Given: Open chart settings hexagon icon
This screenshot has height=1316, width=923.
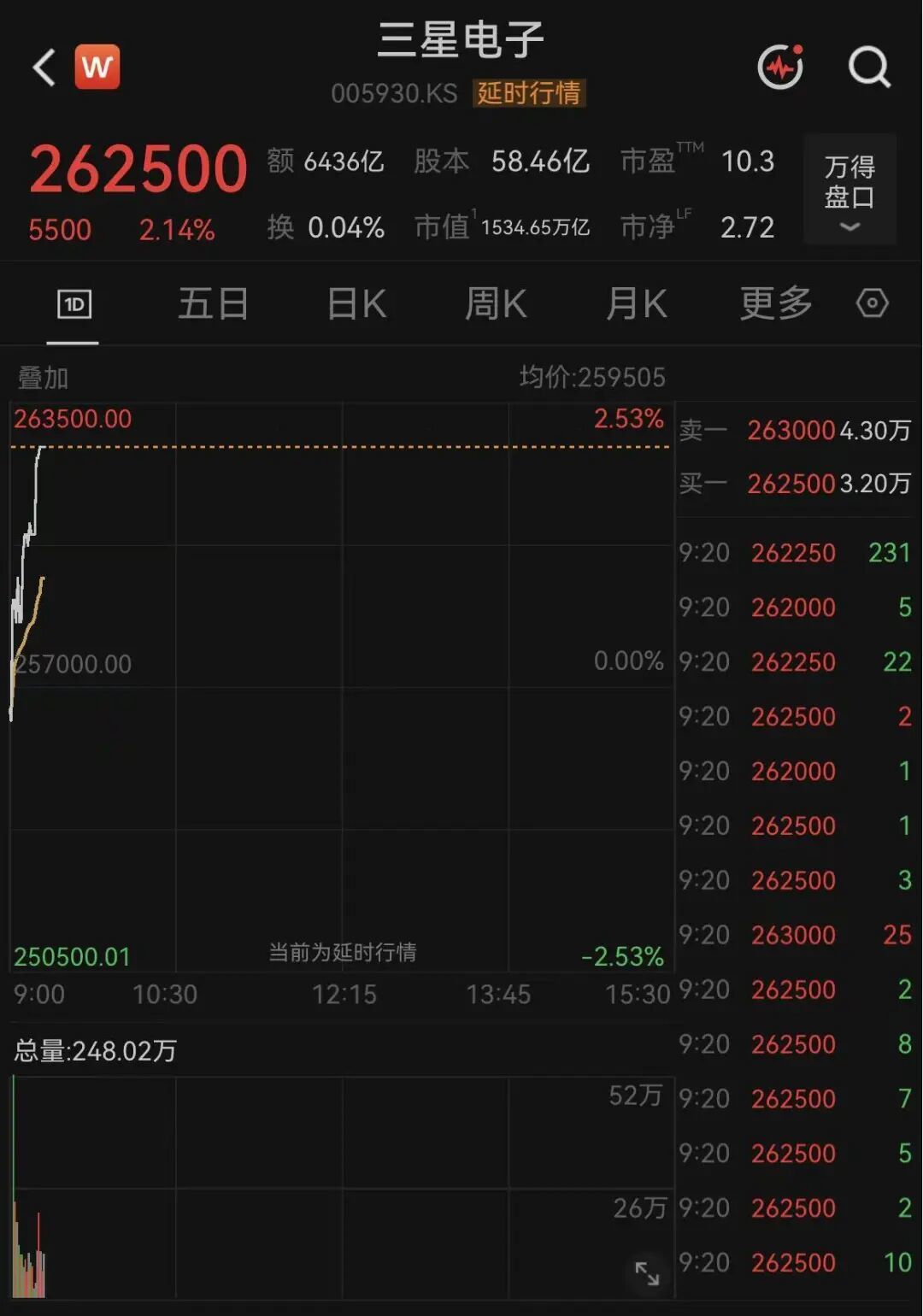Looking at the screenshot, I should pos(873,303).
